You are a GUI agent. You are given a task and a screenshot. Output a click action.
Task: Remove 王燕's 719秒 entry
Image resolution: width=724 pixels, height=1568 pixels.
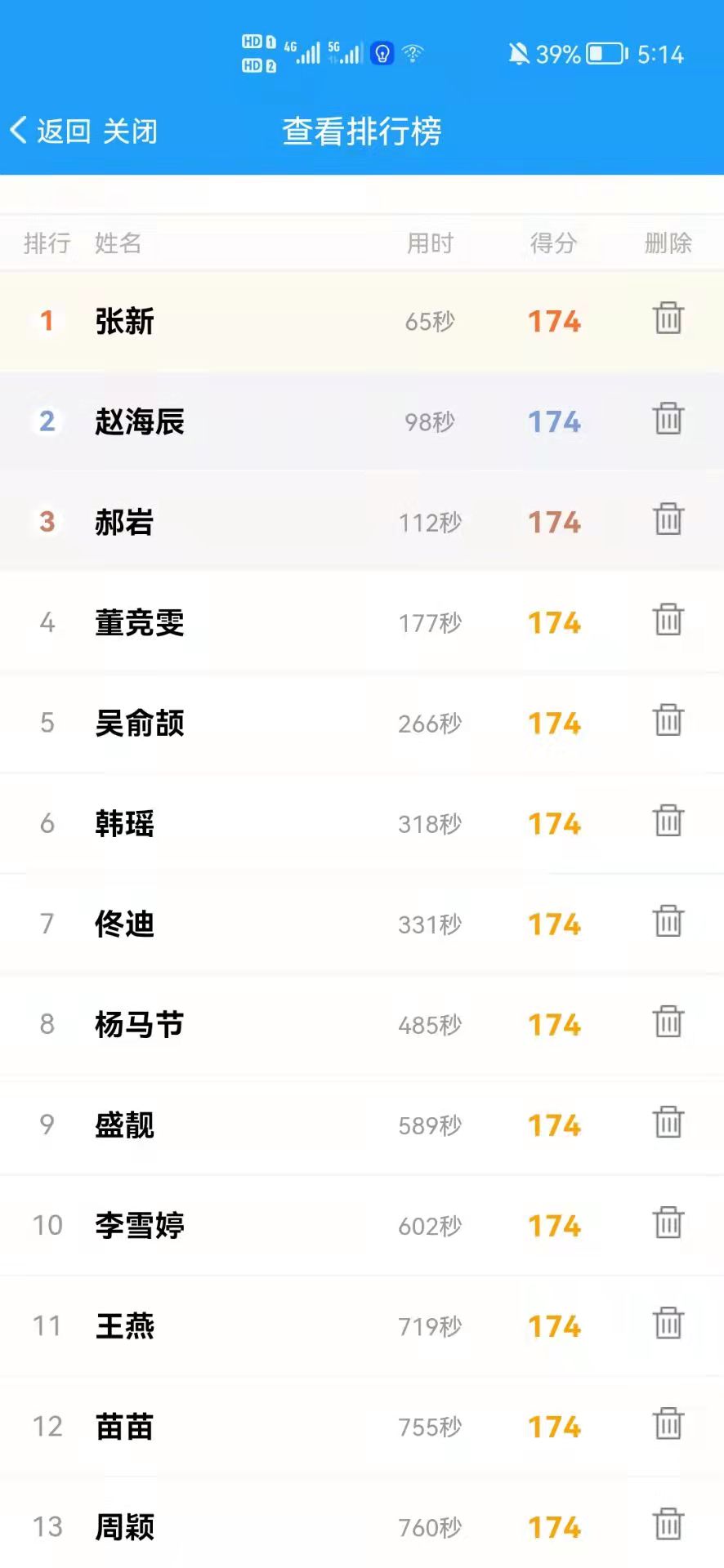pyautogui.click(x=668, y=1323)
